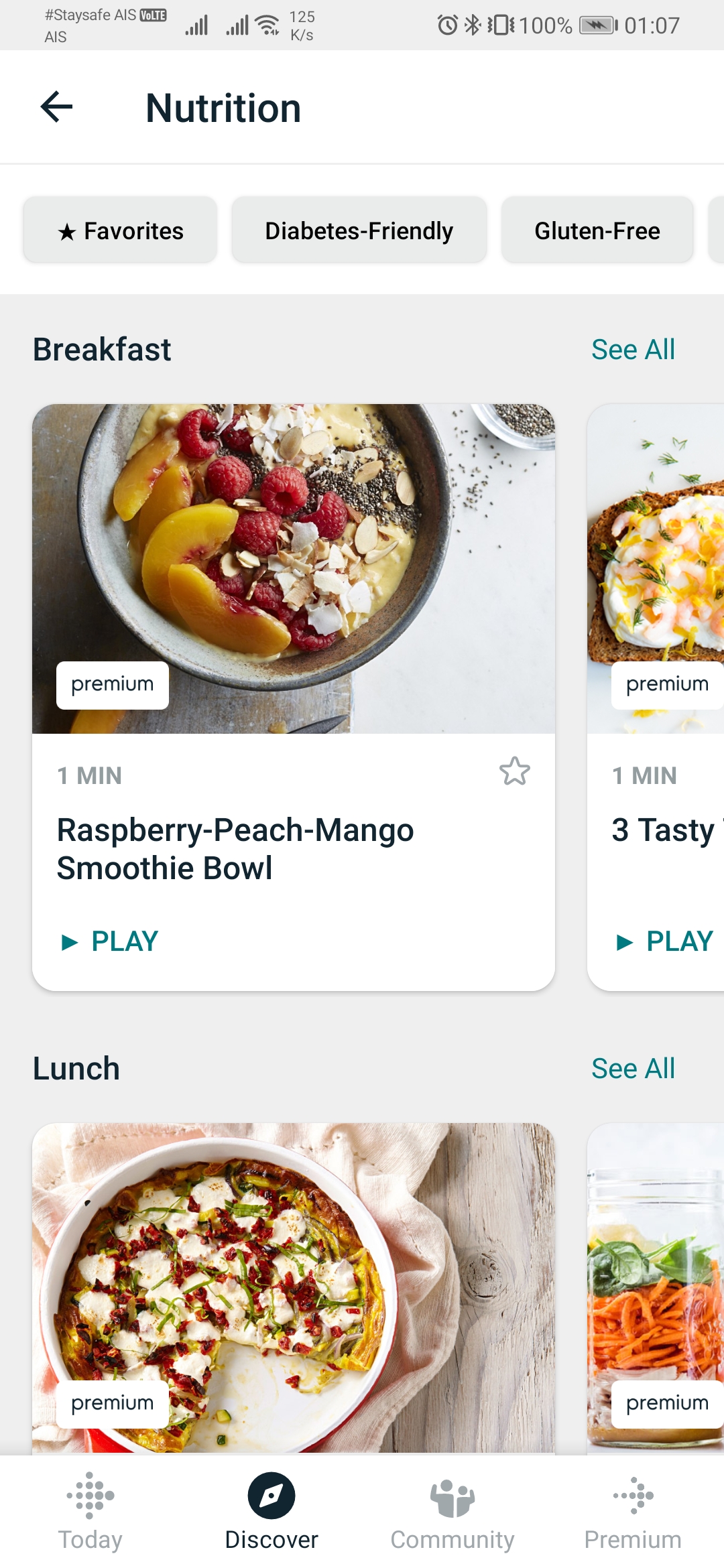
Task: Go back using the arrow icon
Action: coord(57,107)
